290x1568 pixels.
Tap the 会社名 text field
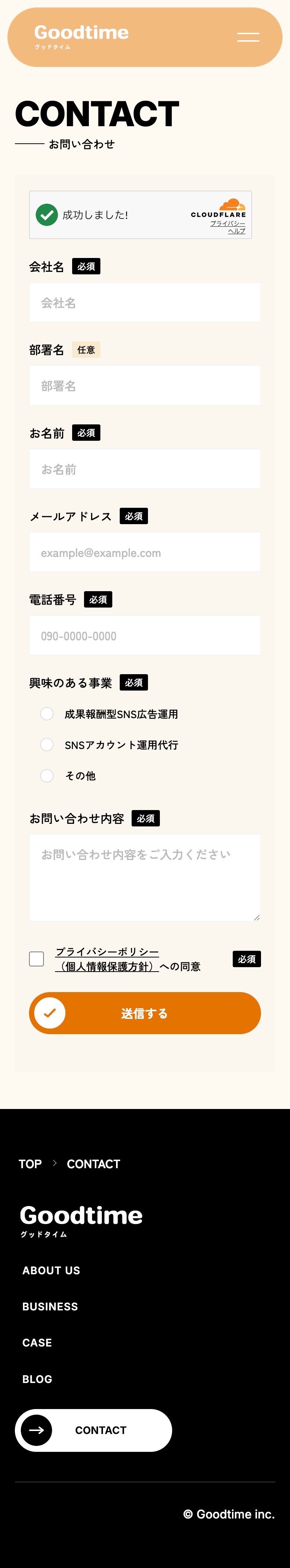tap(145, 303)
